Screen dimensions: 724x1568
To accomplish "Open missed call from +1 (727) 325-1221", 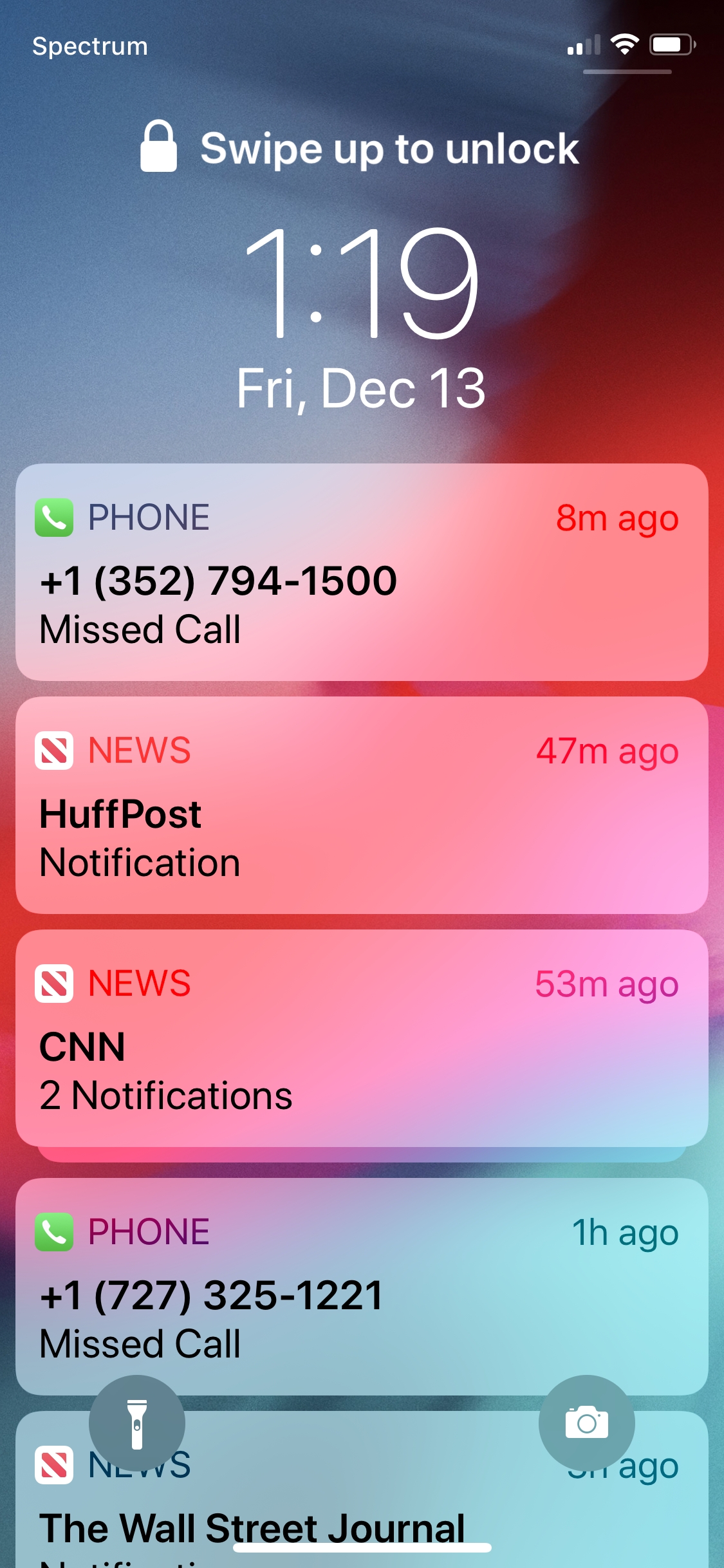I will [362, 1287].
